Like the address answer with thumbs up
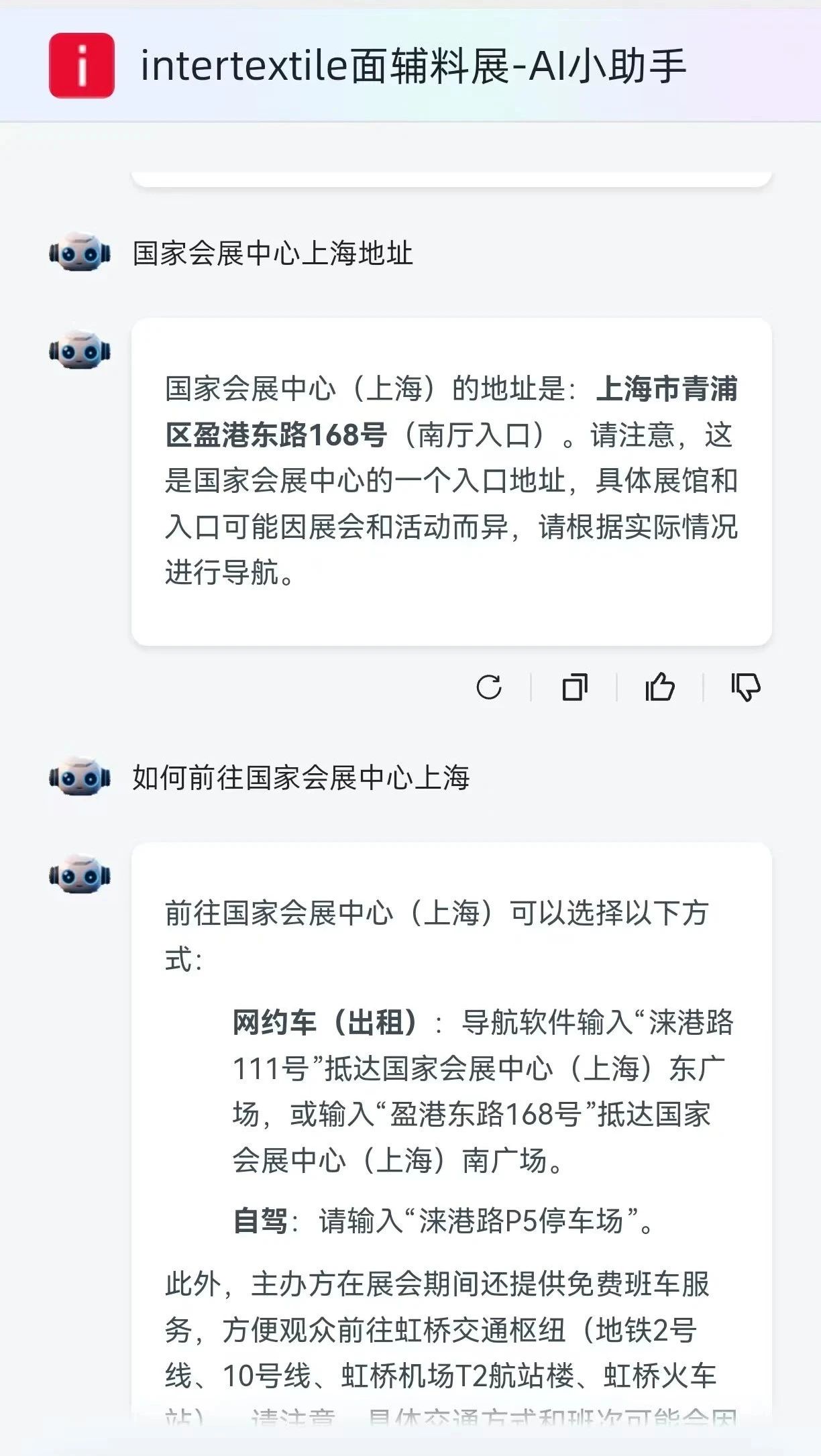Viewport: 821px width, 1456px height. click(660, 687)
